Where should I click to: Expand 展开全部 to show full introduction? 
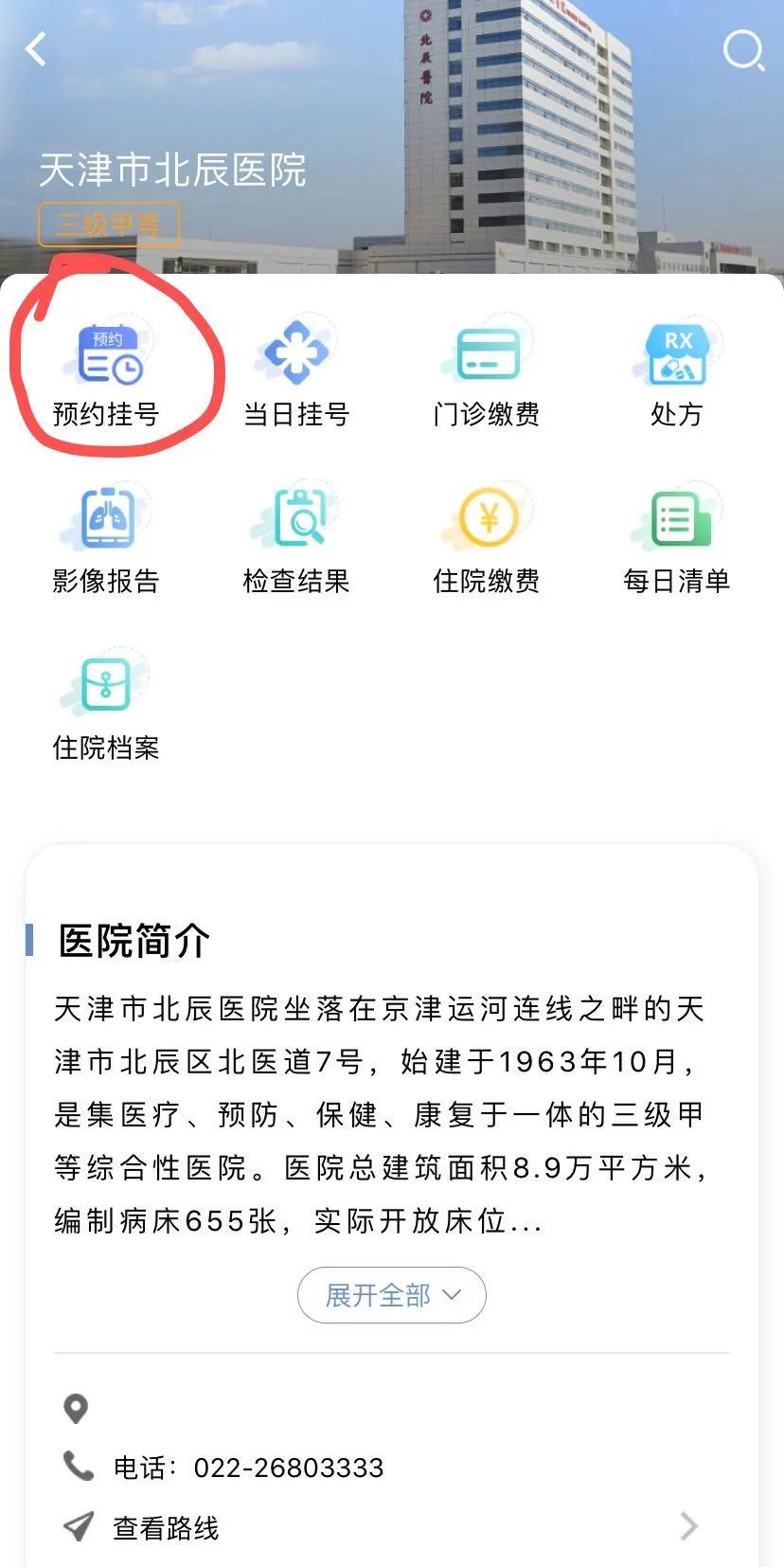[x=391, y=1294]
